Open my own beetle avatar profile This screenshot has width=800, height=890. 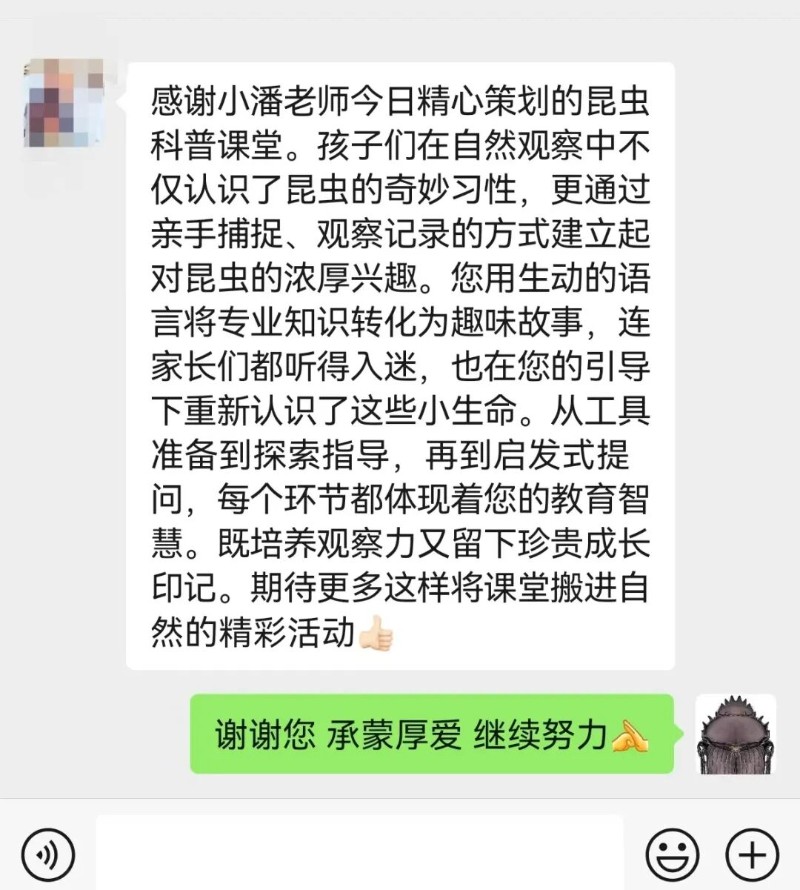click(736, 734)
